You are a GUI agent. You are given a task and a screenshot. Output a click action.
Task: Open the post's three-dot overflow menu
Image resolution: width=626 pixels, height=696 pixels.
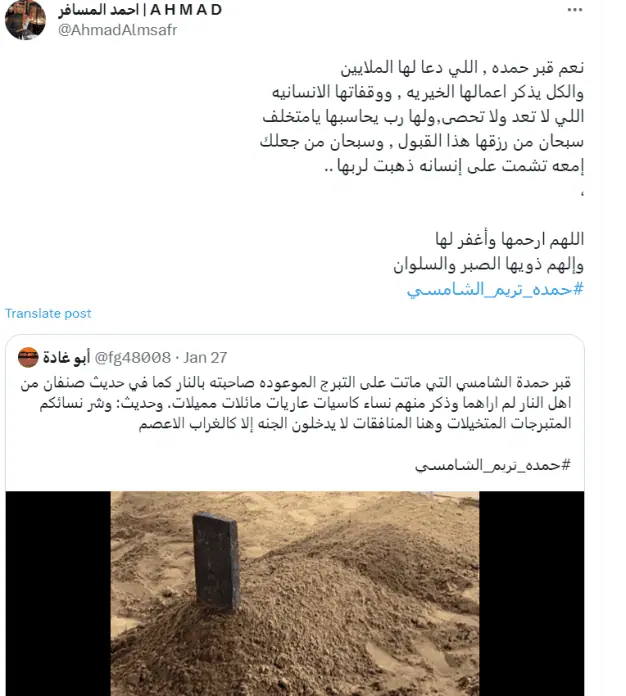tap(574, 10)
